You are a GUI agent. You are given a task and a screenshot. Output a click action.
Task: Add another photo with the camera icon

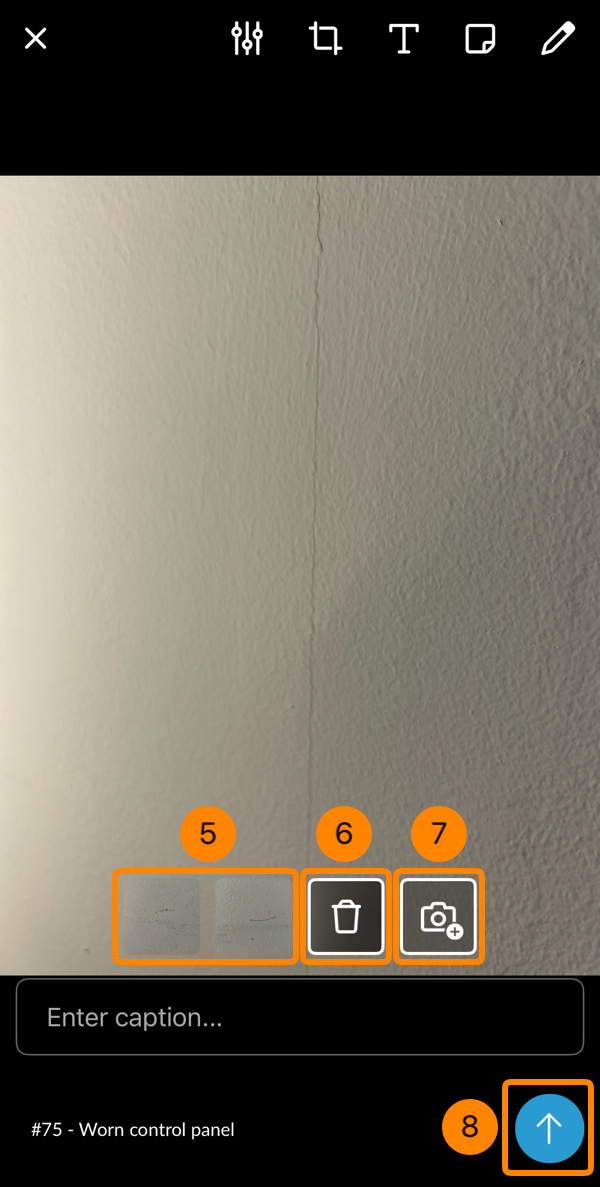439,917
